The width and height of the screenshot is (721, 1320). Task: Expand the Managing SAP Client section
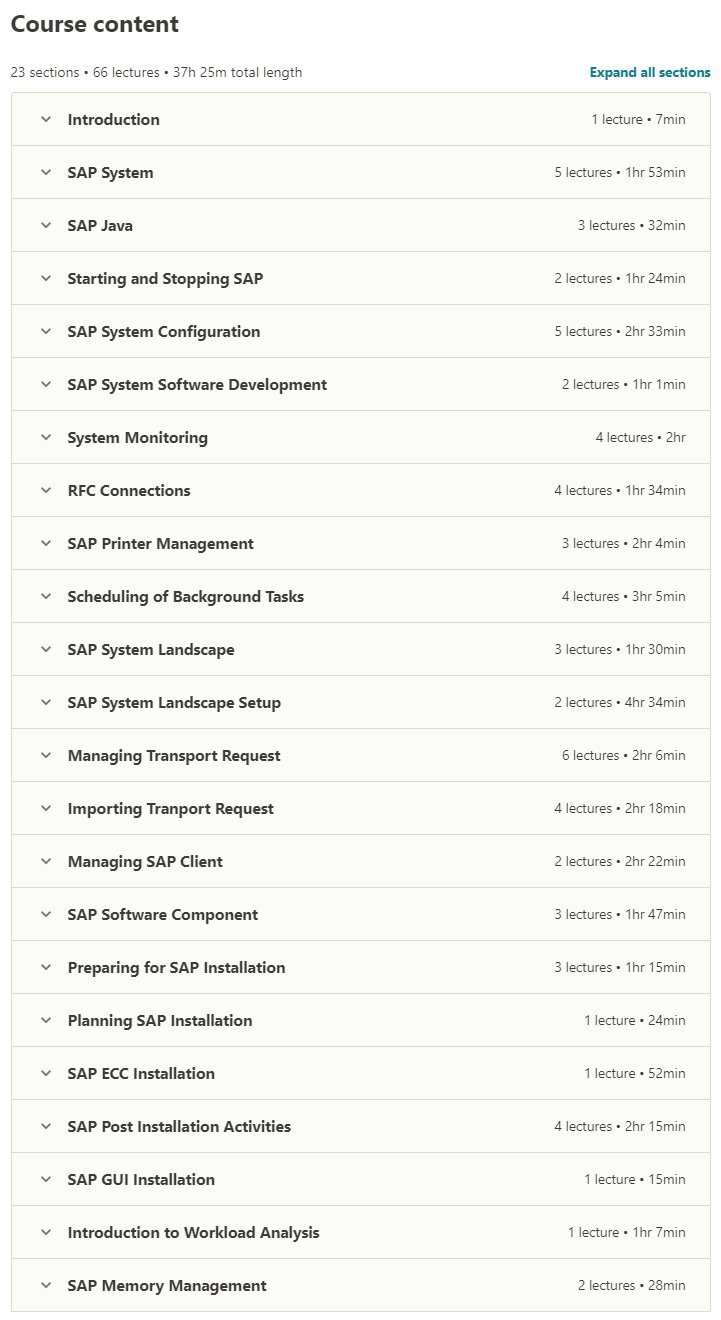point(361,861)
